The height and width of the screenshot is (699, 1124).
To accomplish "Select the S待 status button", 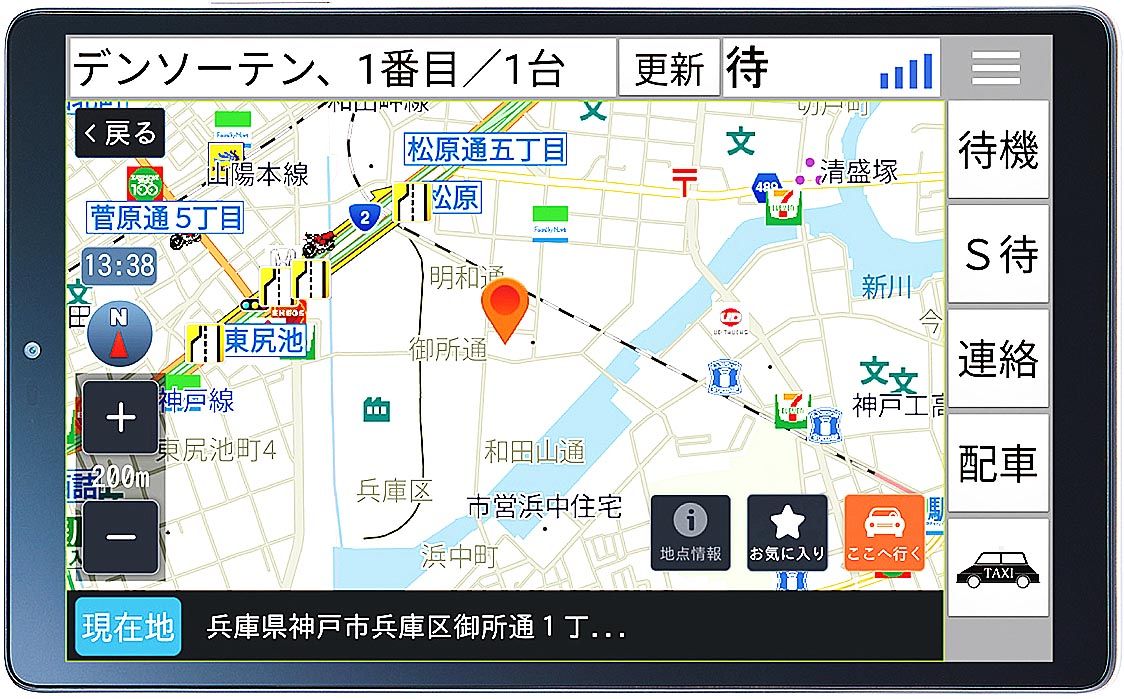I will 998,255.
